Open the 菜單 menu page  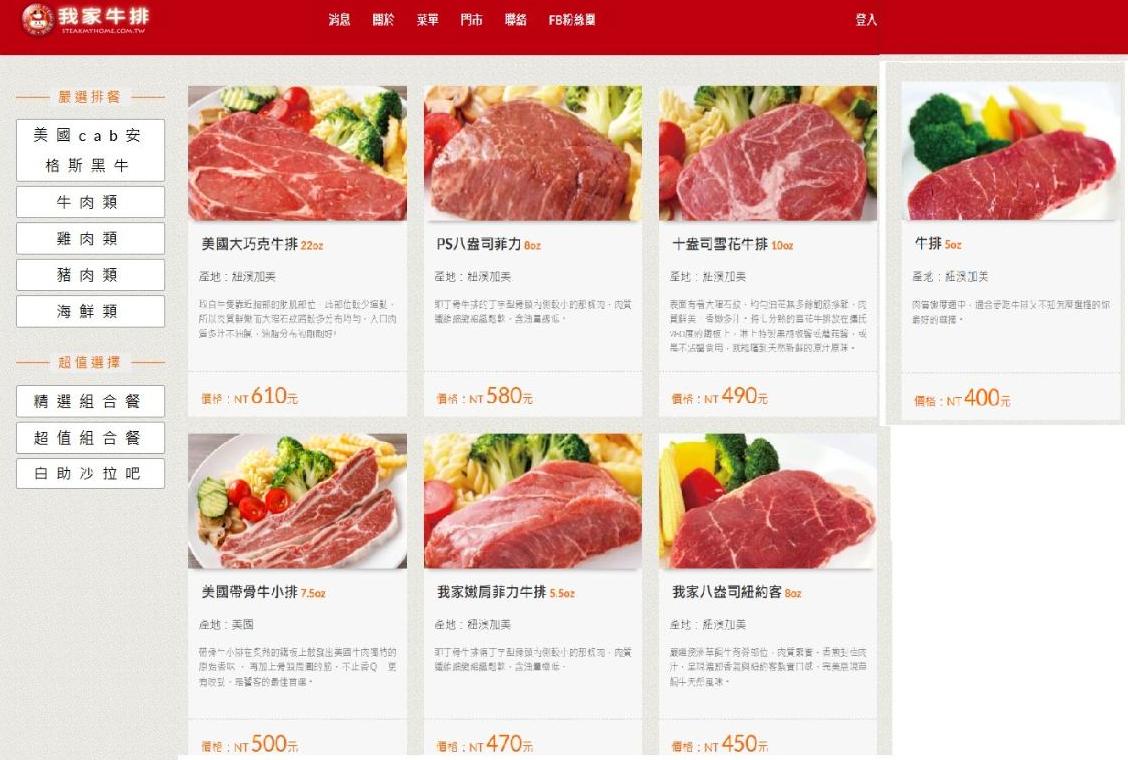tap(428, 20)
